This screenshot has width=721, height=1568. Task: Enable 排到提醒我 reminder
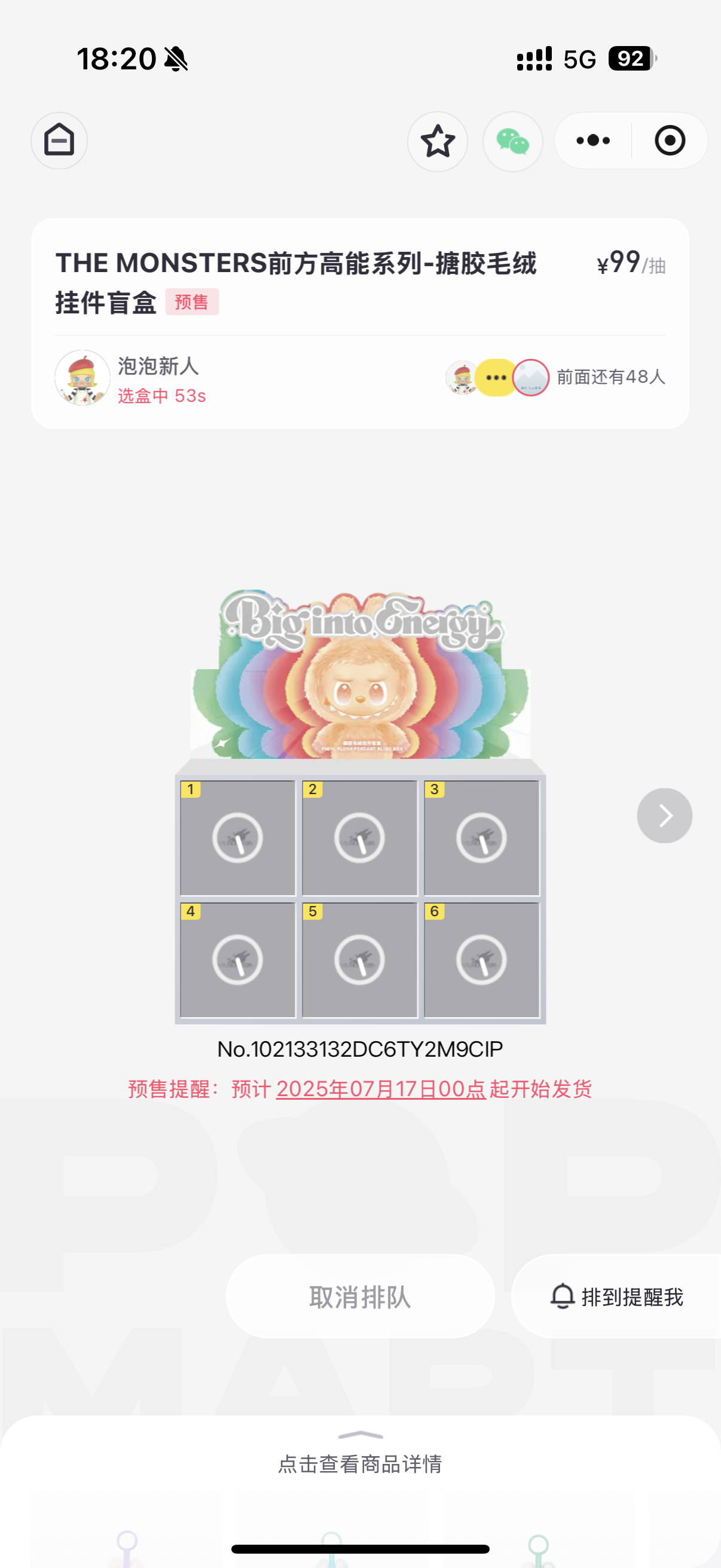tap(616, 1297)
